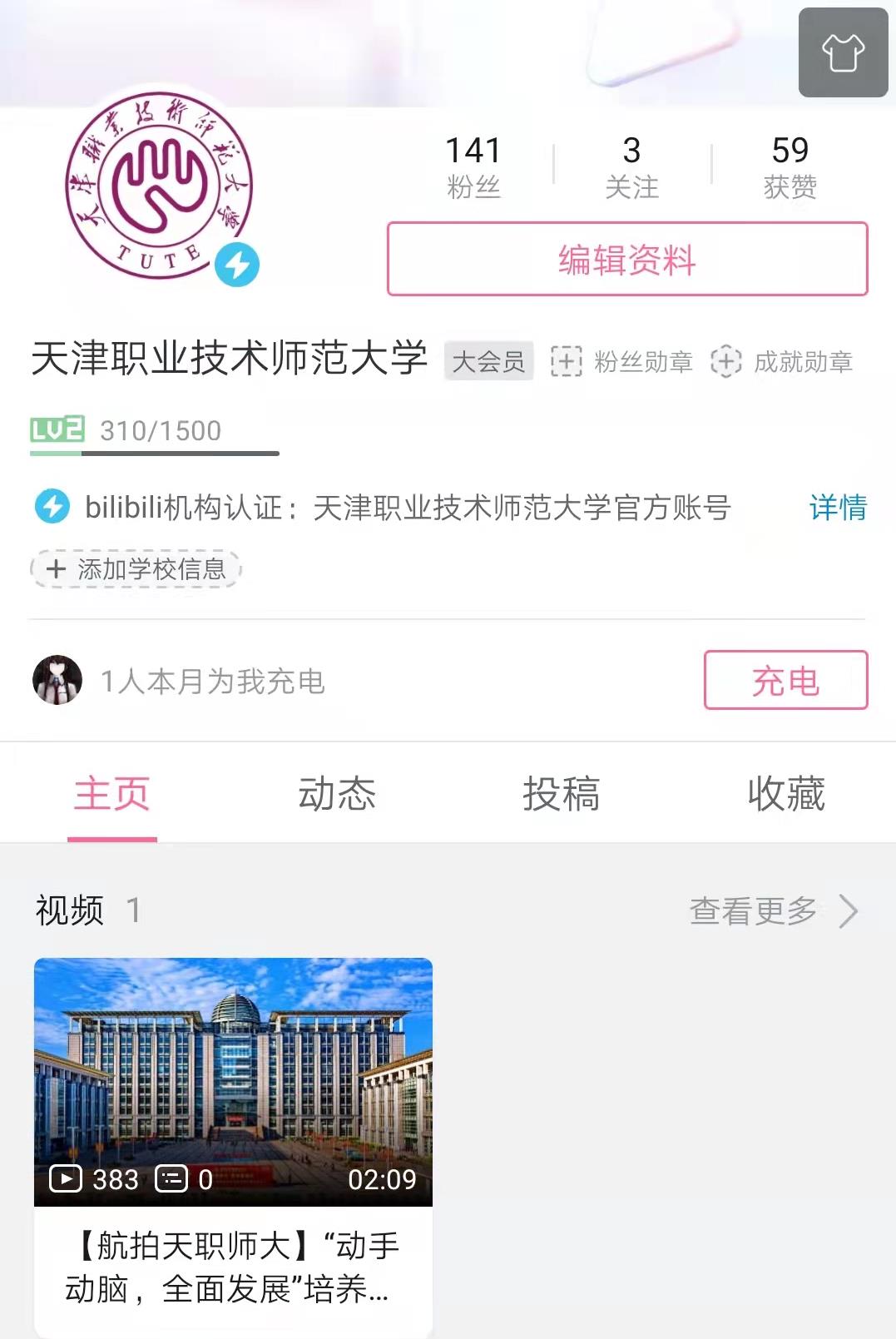Open the 3 关注 following list
Image resolution: width=896 pixels, height=1339 pixels.
point(631,166)
